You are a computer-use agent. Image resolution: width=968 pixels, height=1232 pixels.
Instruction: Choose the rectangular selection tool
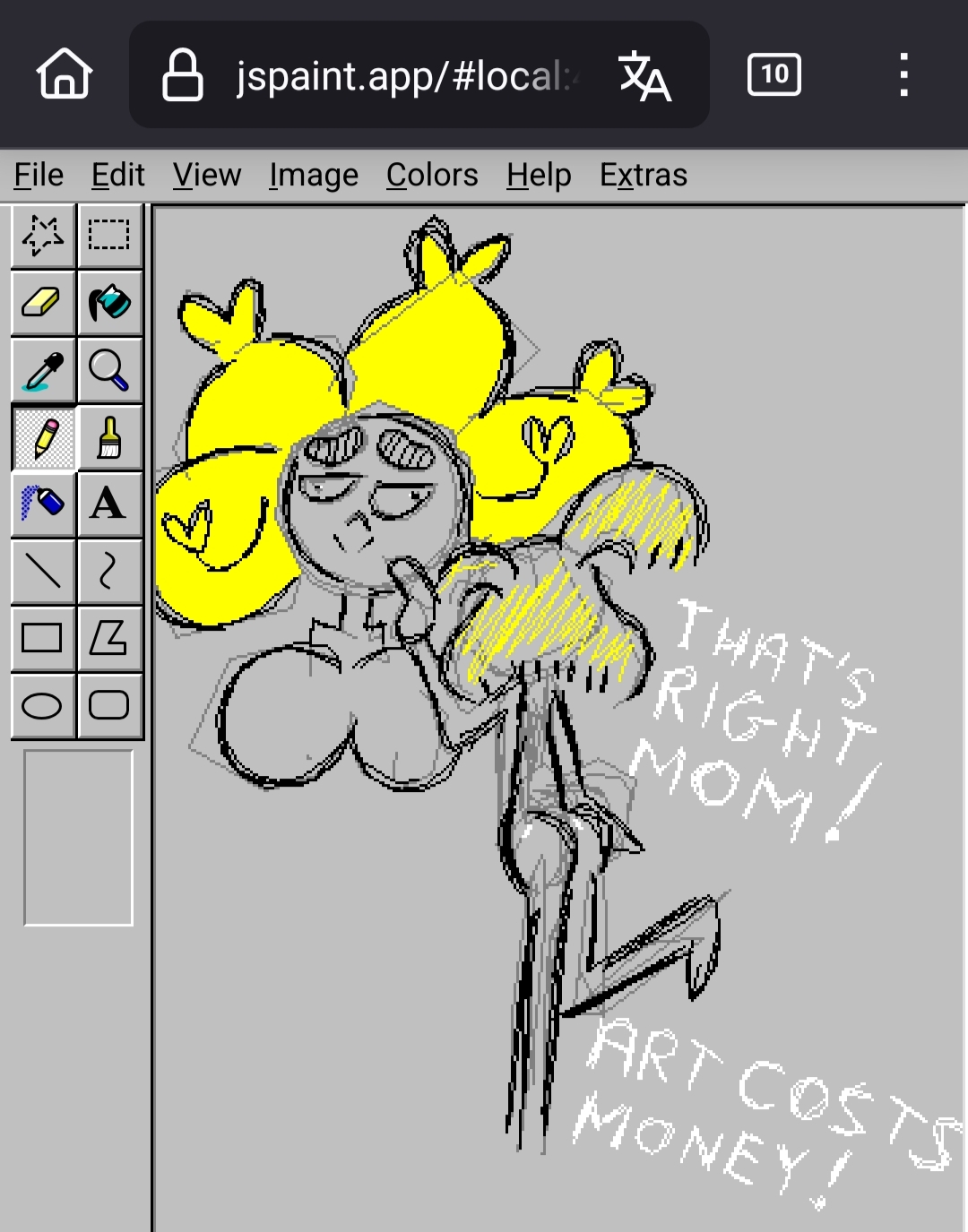(x=110, y=236)
